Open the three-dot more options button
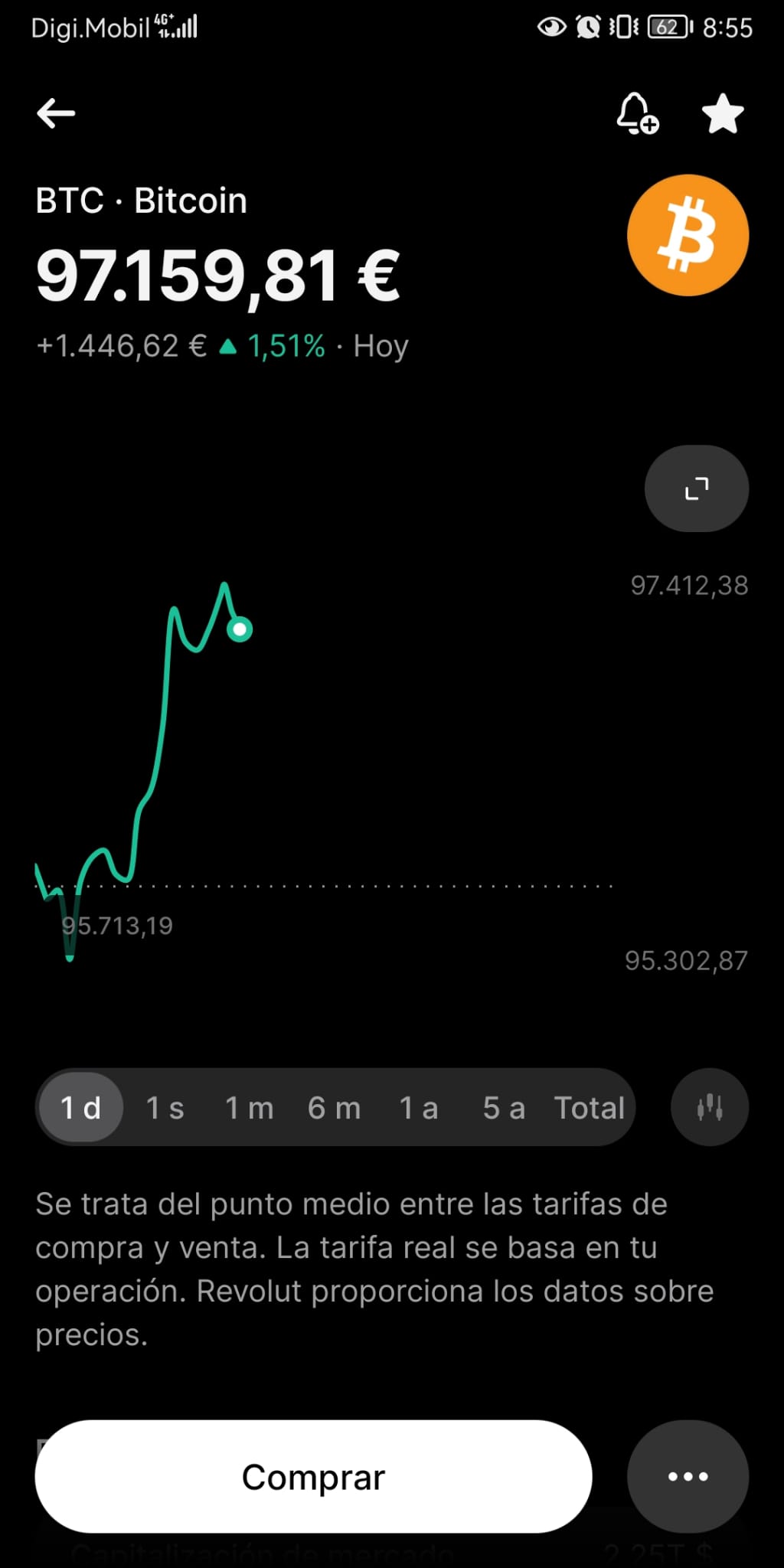The width and height of the screenshot is (784, 1568). (688, 1477)
